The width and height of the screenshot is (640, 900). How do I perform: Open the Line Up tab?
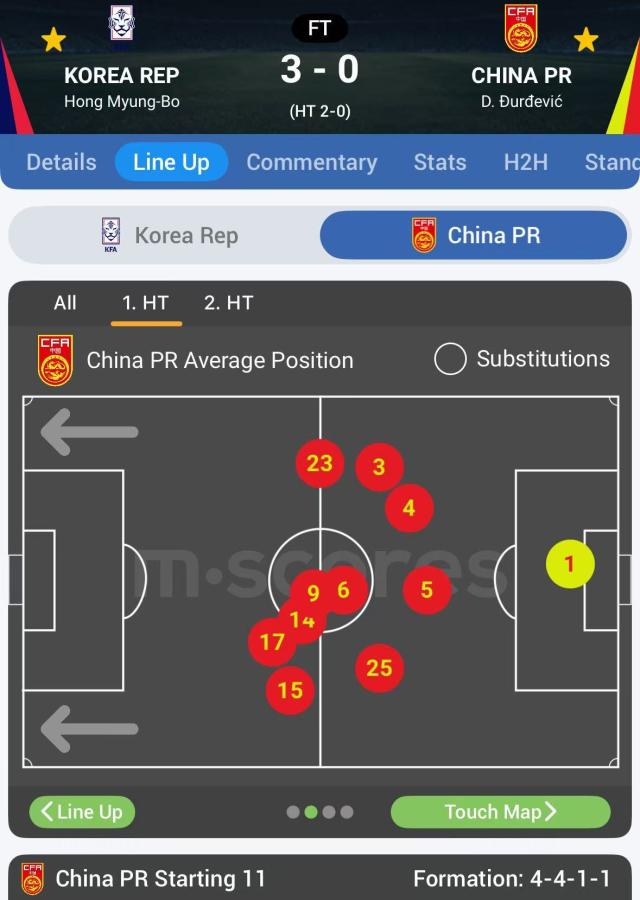[x=171, y=162]
